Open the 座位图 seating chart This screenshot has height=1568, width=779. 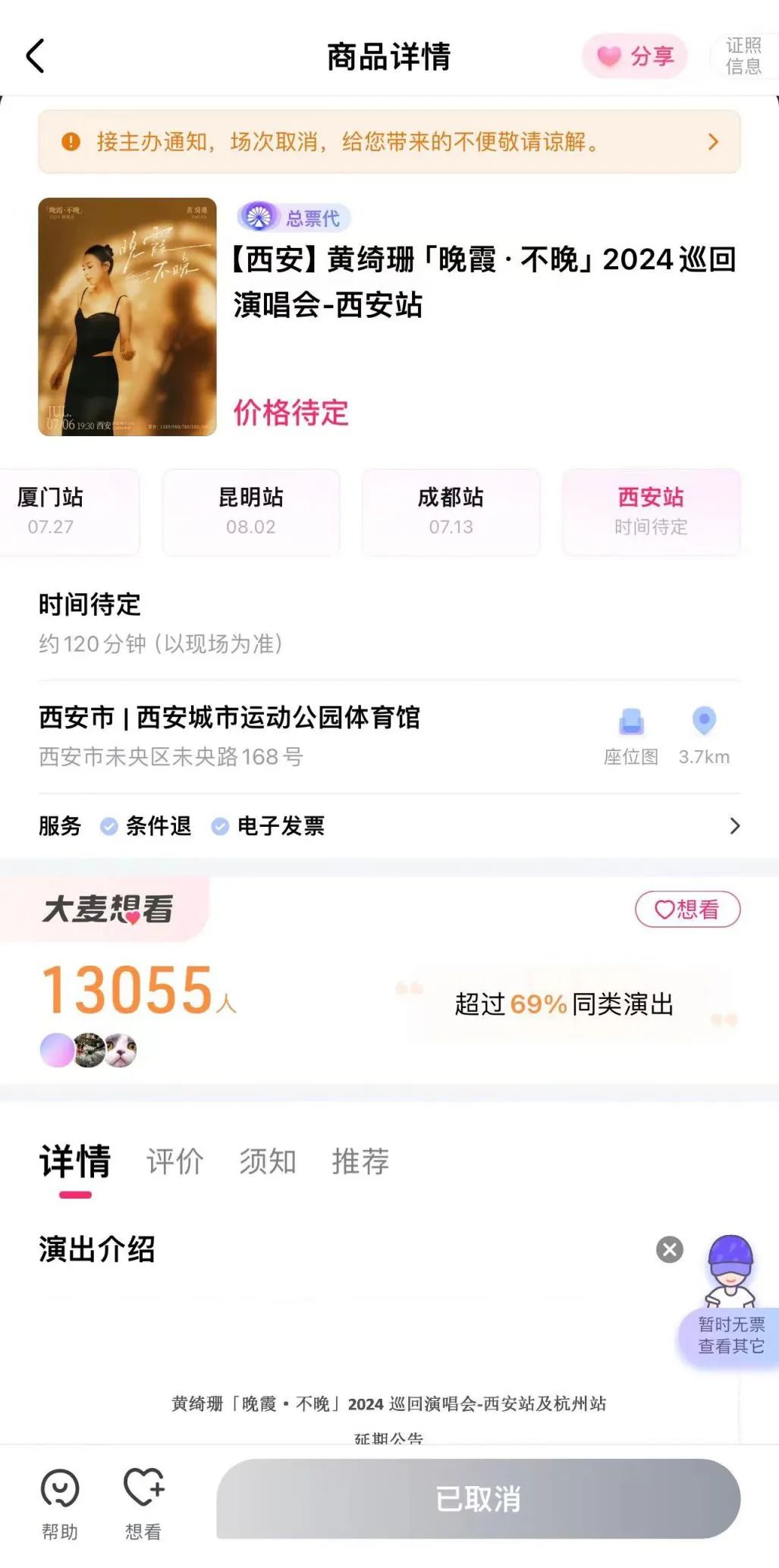pos(630,735)
